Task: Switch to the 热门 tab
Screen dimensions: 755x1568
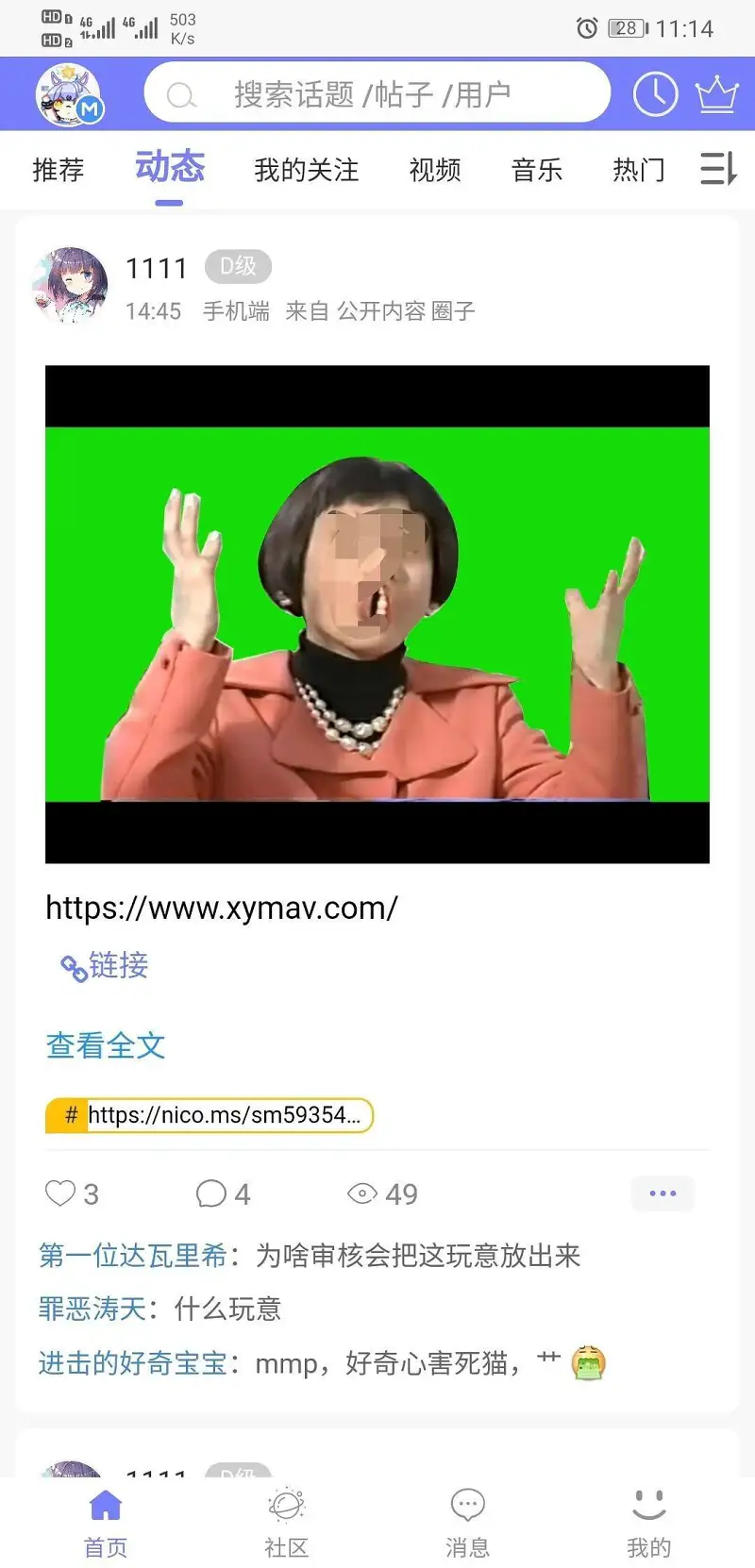Action: [x=639, y=170]
